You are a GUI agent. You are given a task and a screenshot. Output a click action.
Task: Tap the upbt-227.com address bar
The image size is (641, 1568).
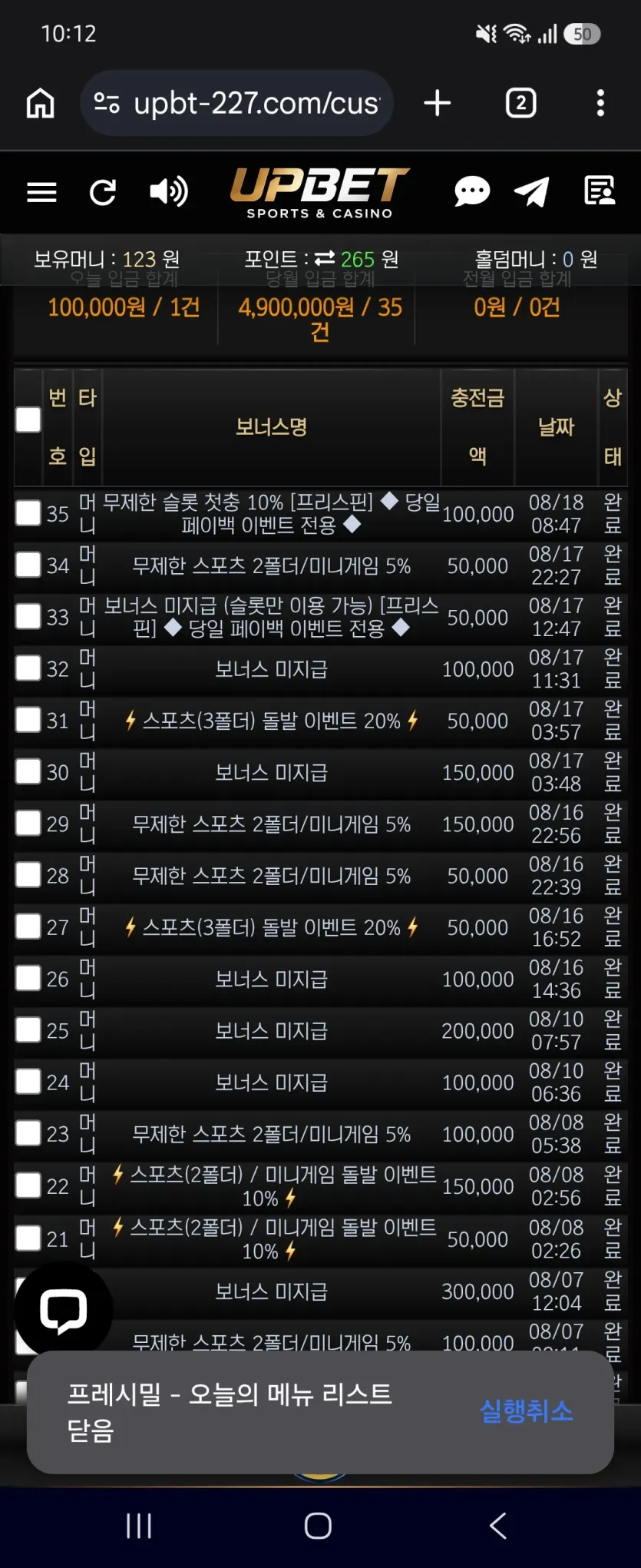[237, 103]
